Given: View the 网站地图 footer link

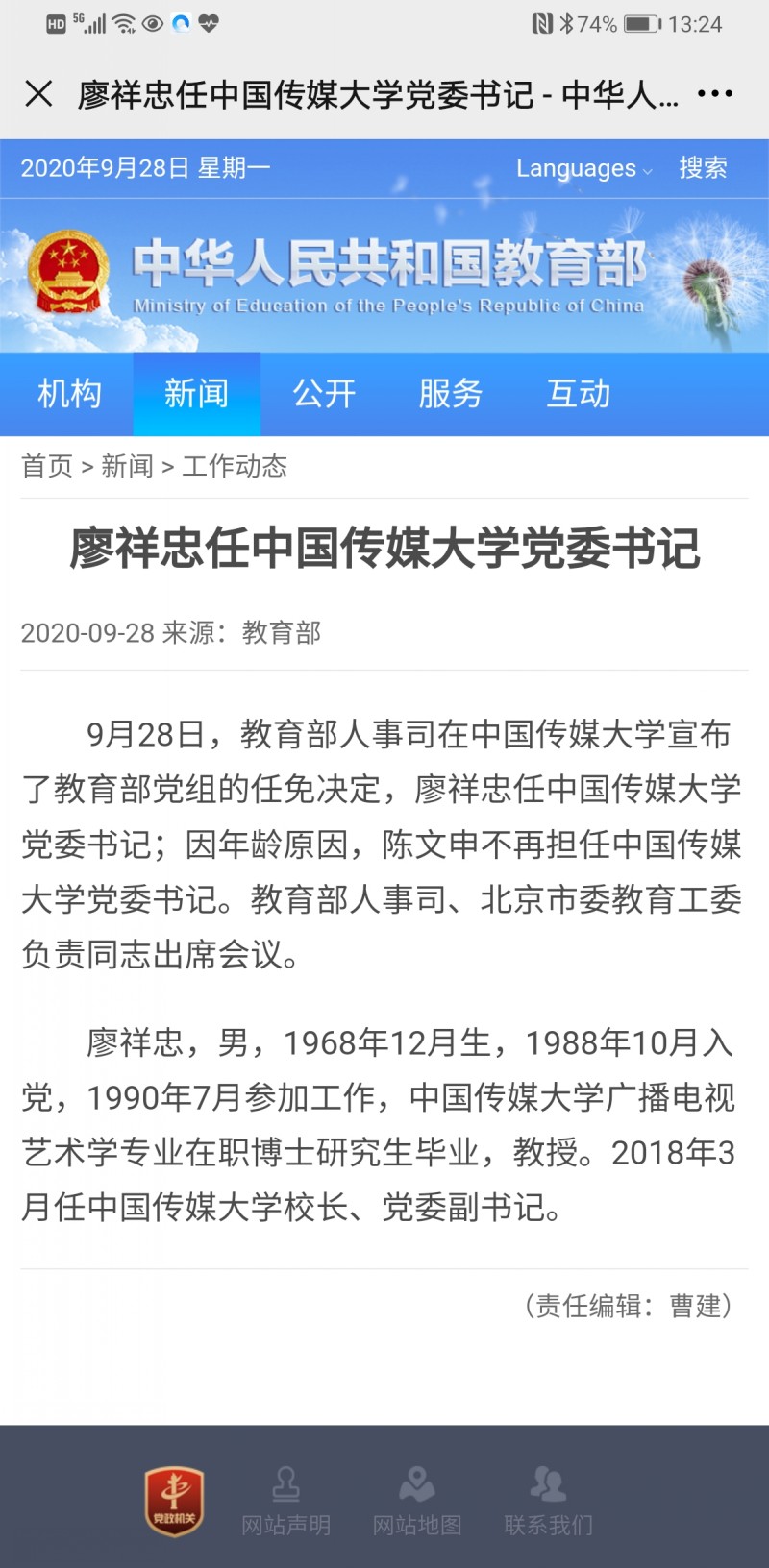Looking at the screenshot, I should pos(417,1502).
